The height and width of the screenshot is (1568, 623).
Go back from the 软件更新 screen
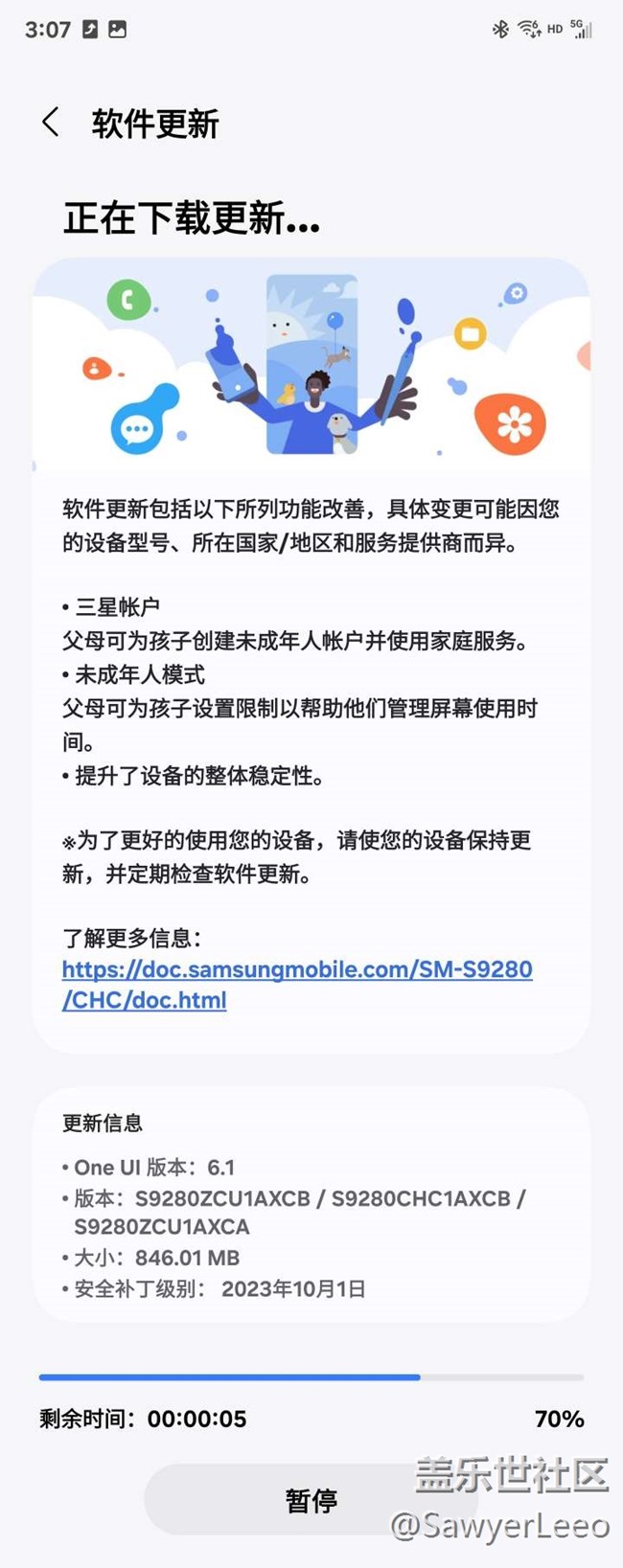pyautogui.click(x=52, y=123)
